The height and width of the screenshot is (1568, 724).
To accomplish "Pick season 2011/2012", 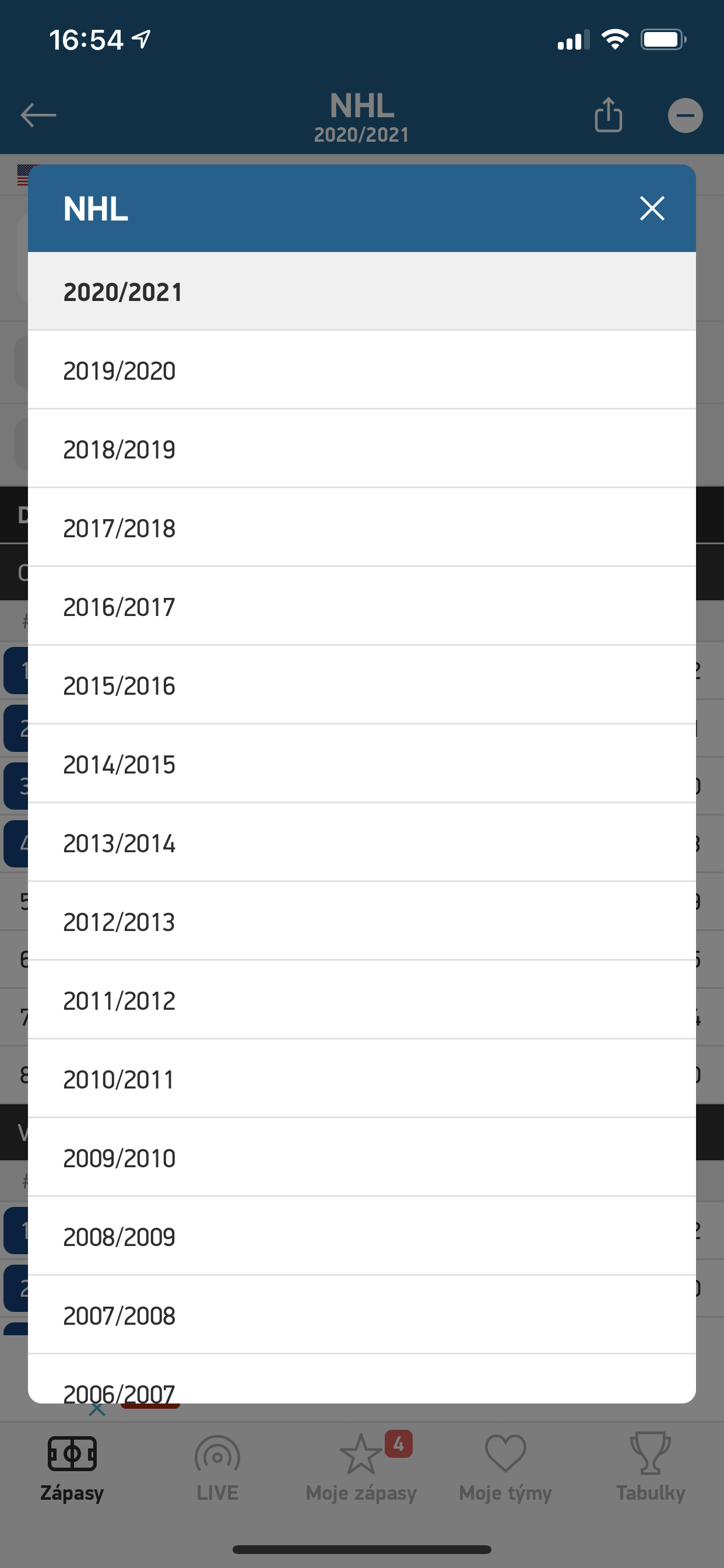I will 361,1000.
